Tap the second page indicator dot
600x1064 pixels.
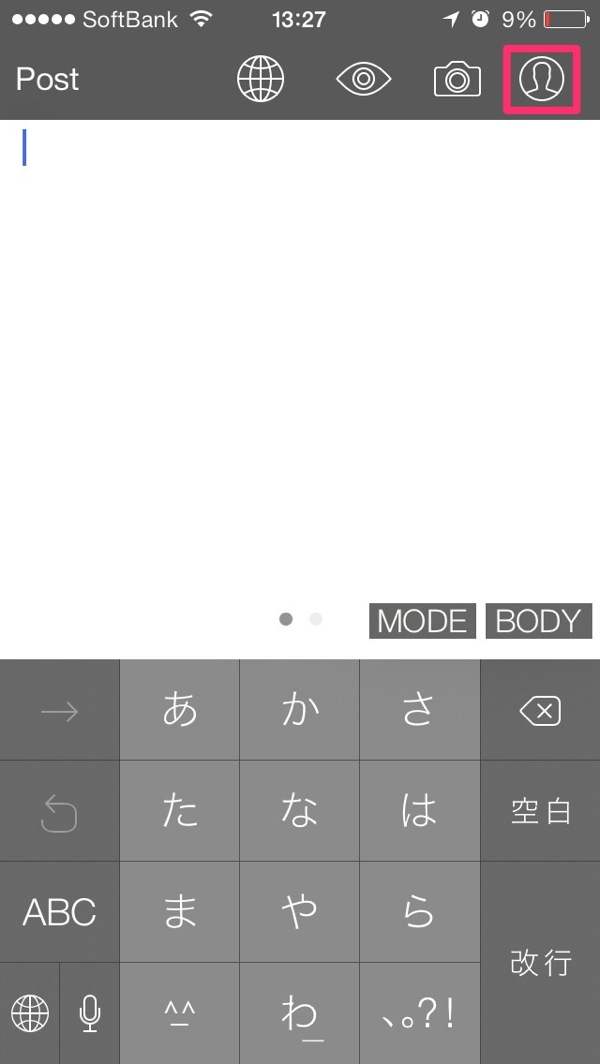316,619
